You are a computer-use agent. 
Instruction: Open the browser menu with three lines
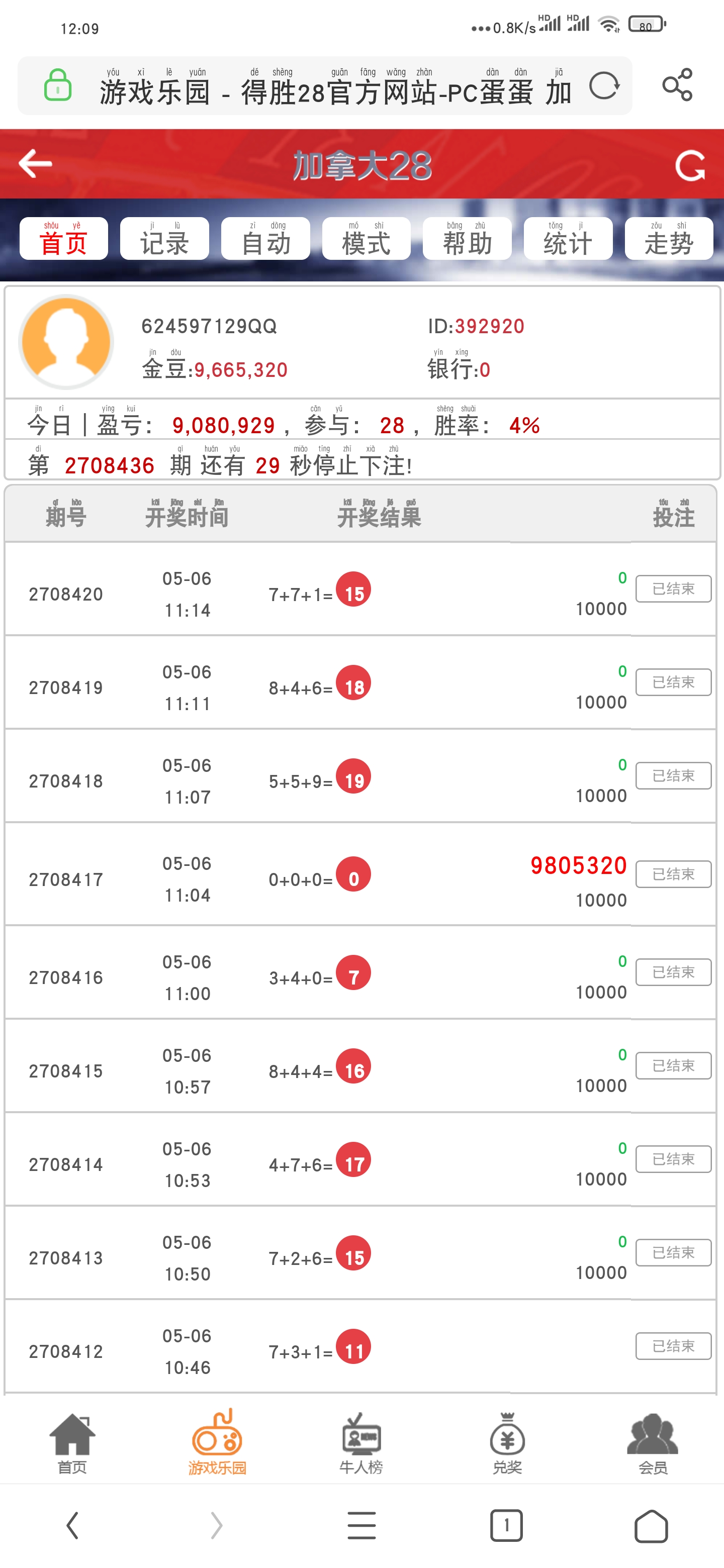pos(361,1526)
